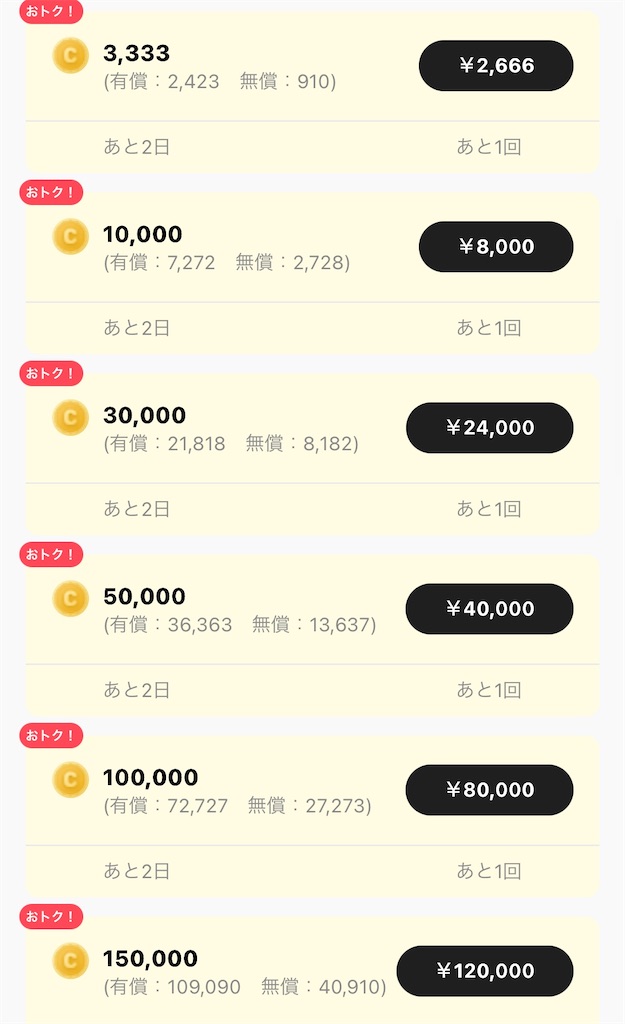Choose the ¥120,000 coin pack button
625x1024 pixels.
(485, 970)
